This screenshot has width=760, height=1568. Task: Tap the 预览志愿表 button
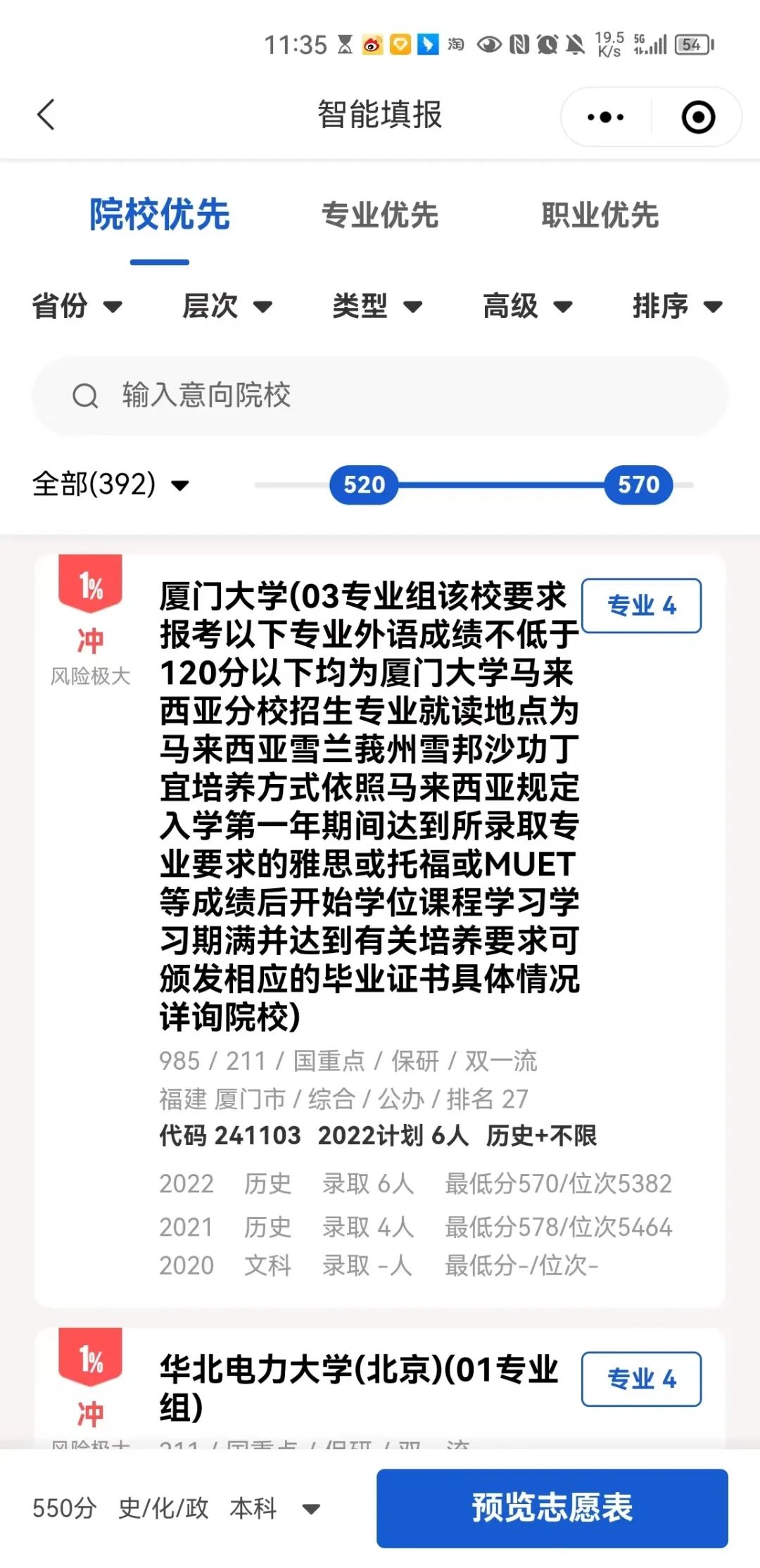point(552,1508)
